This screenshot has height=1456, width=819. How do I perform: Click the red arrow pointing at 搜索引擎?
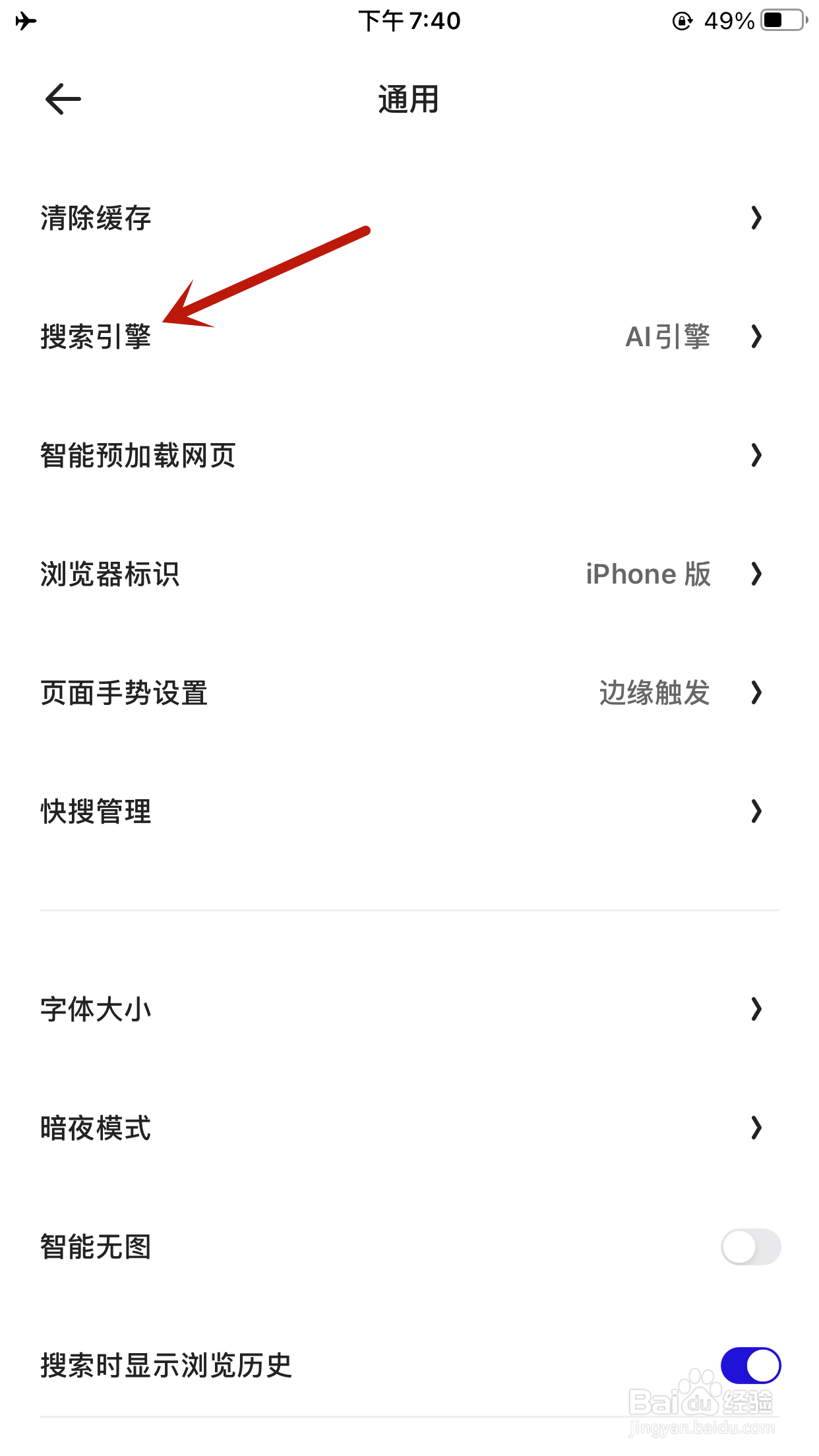[x=264, y=277]
